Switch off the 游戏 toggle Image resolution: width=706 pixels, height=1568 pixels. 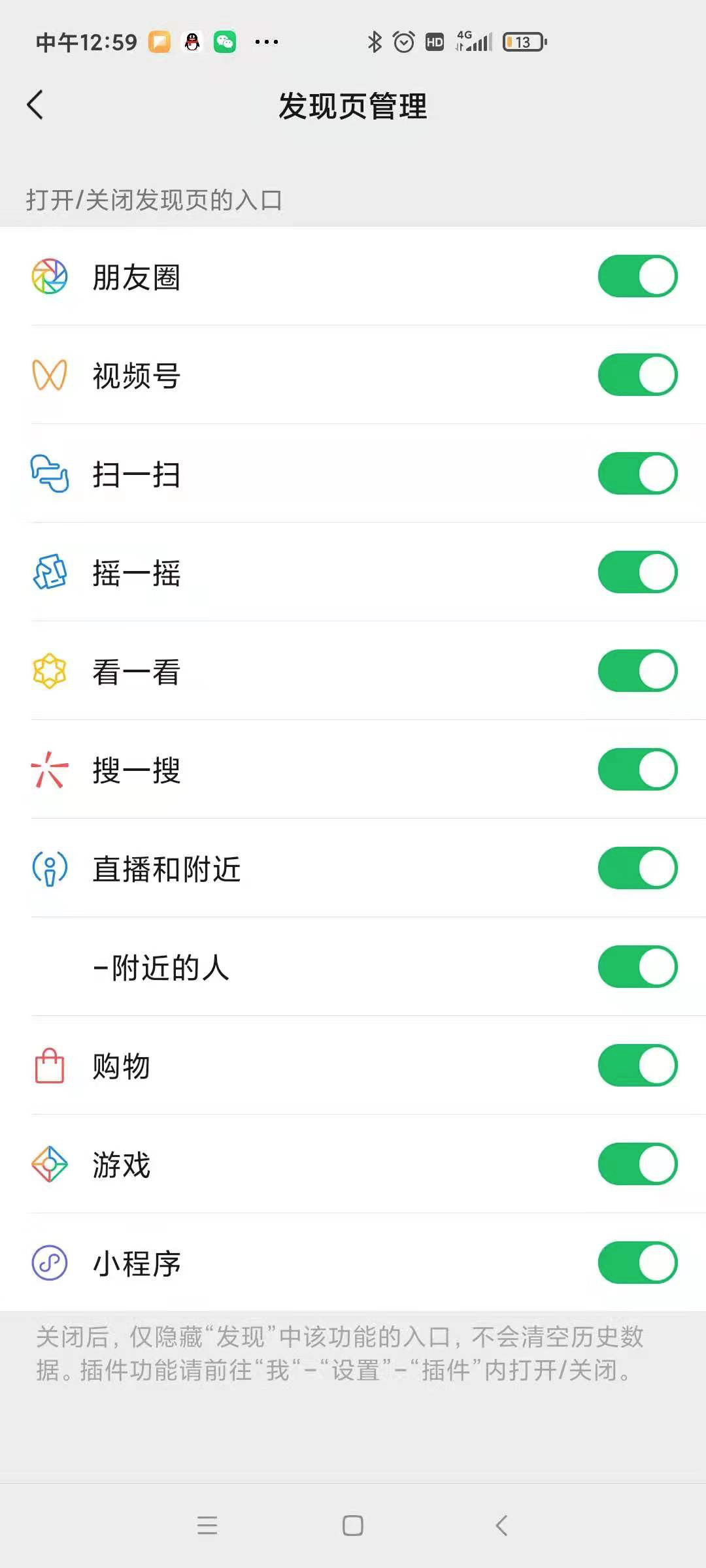coord(637,1164)
